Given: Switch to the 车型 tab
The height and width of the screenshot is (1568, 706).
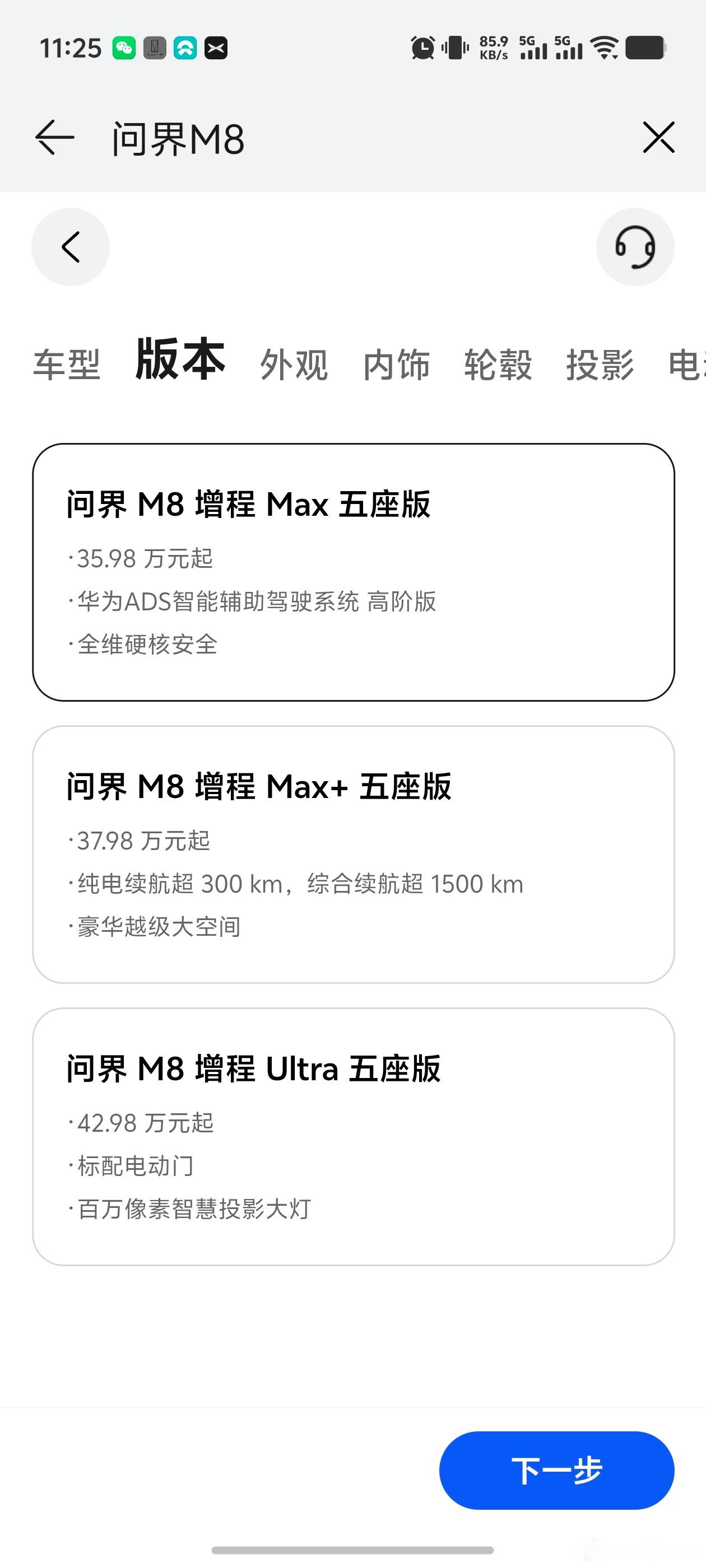Looking at the screenshot, I should (x=66, y=365).
